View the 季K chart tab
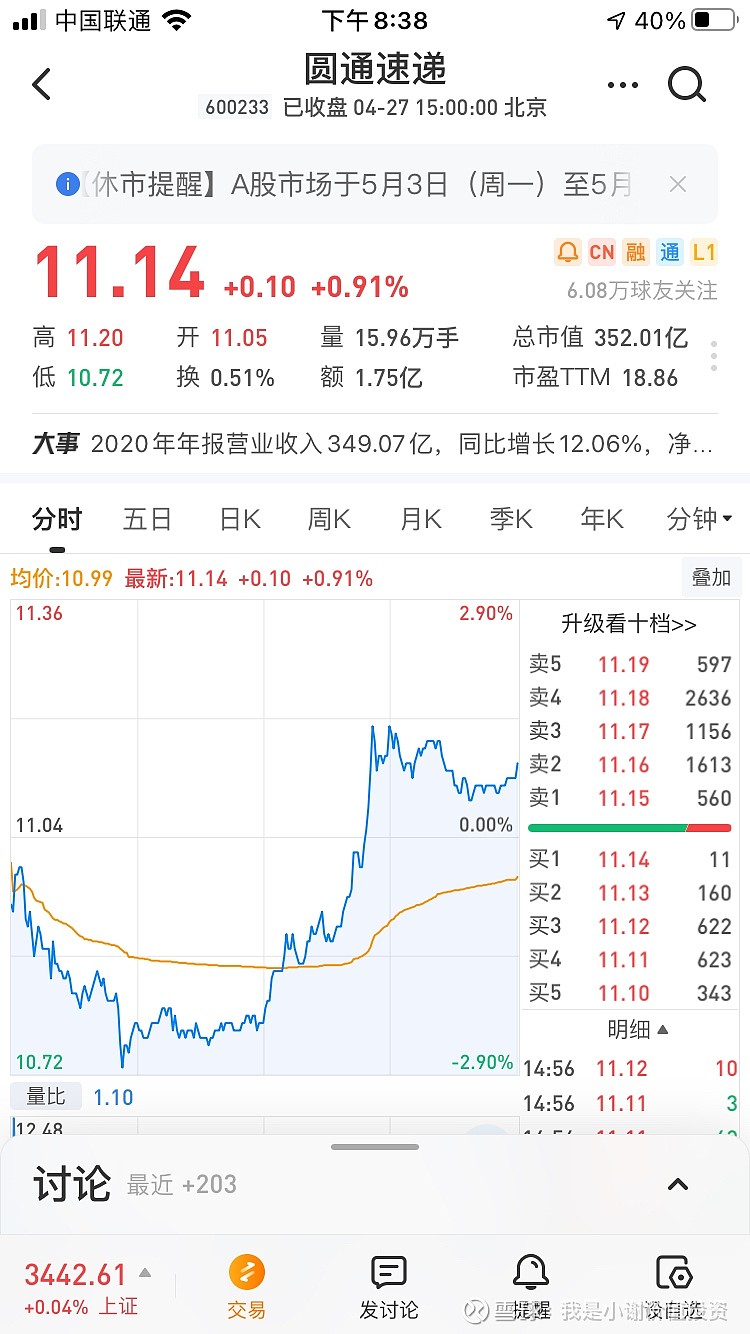The image size is (750, 1334). point(511,519)
